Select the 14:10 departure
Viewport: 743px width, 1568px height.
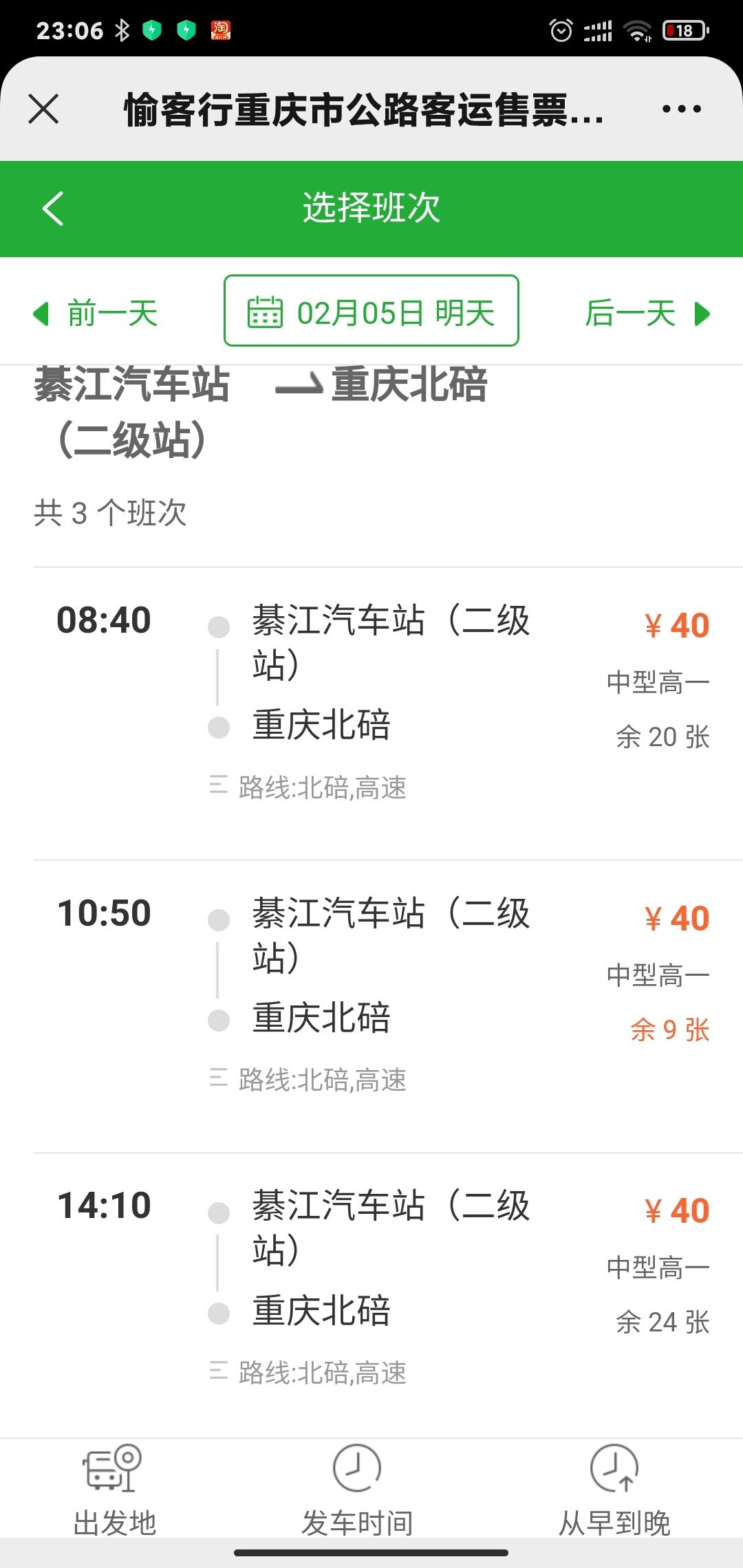click(388, 1296)
